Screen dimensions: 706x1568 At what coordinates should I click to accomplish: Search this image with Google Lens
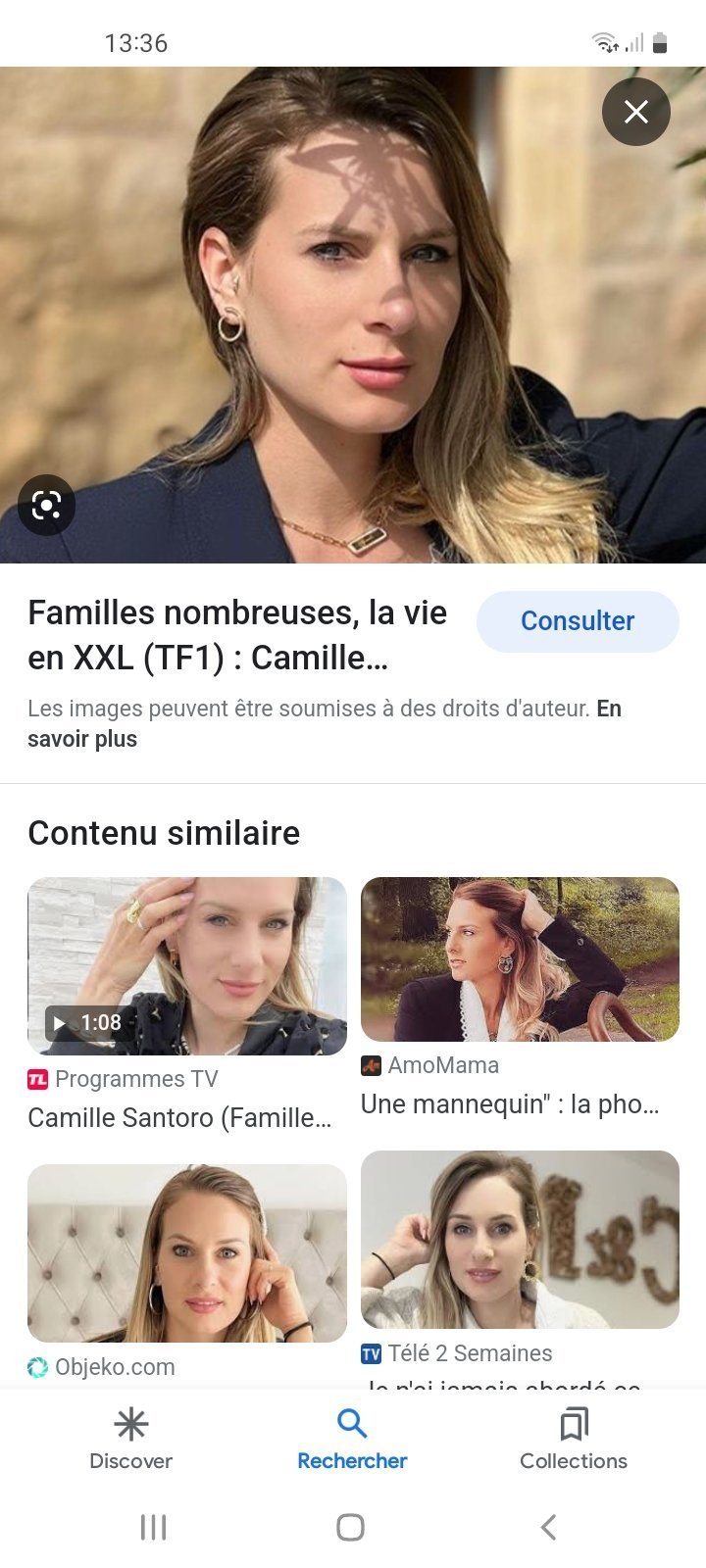point(46,505)
